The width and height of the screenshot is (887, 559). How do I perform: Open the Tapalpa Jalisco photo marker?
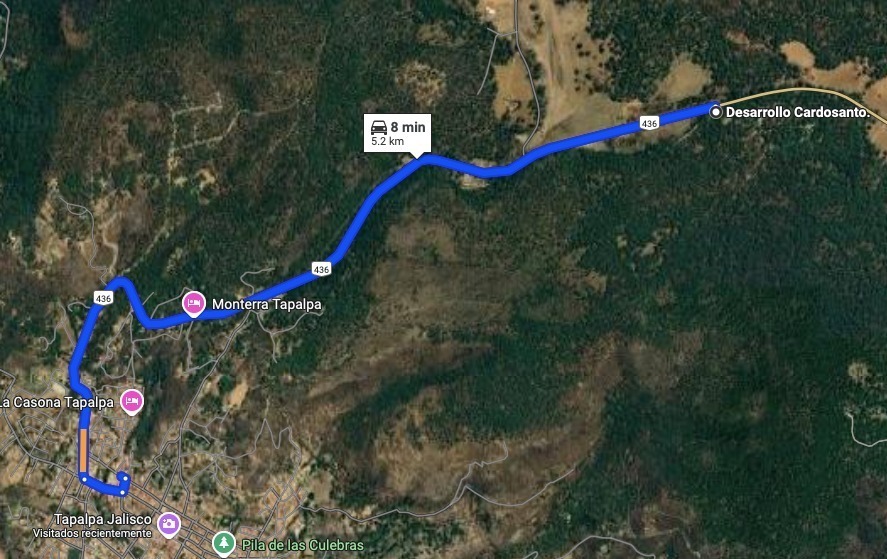[x=169, y=522]
